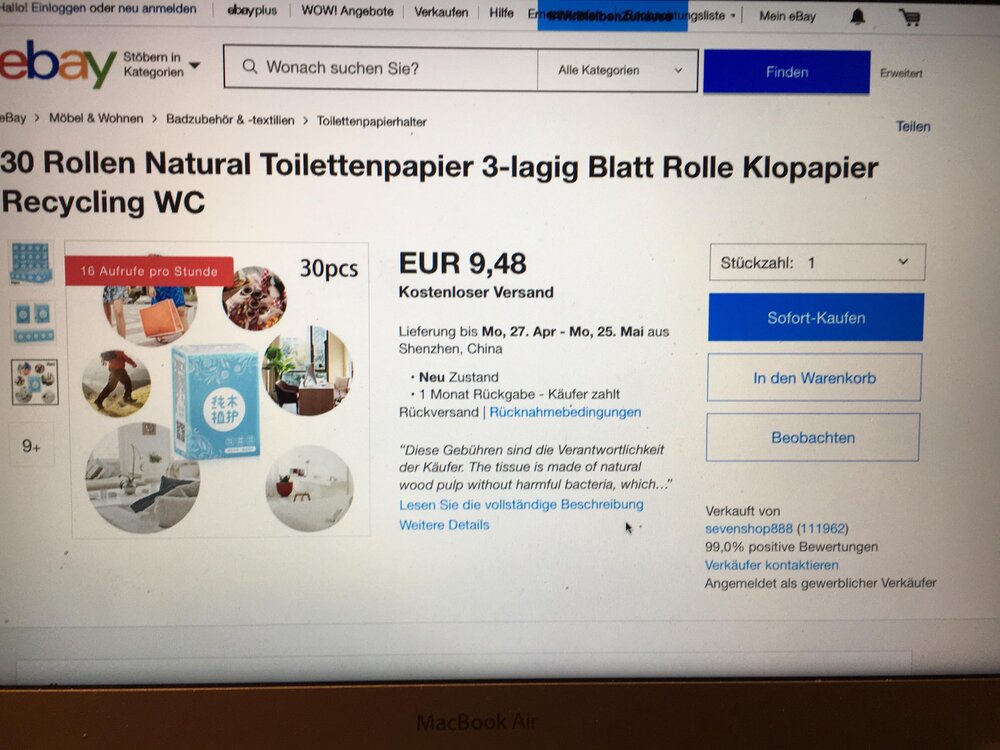
Task: Click the Sofort-Kaufen button
Action: [815, 318]
